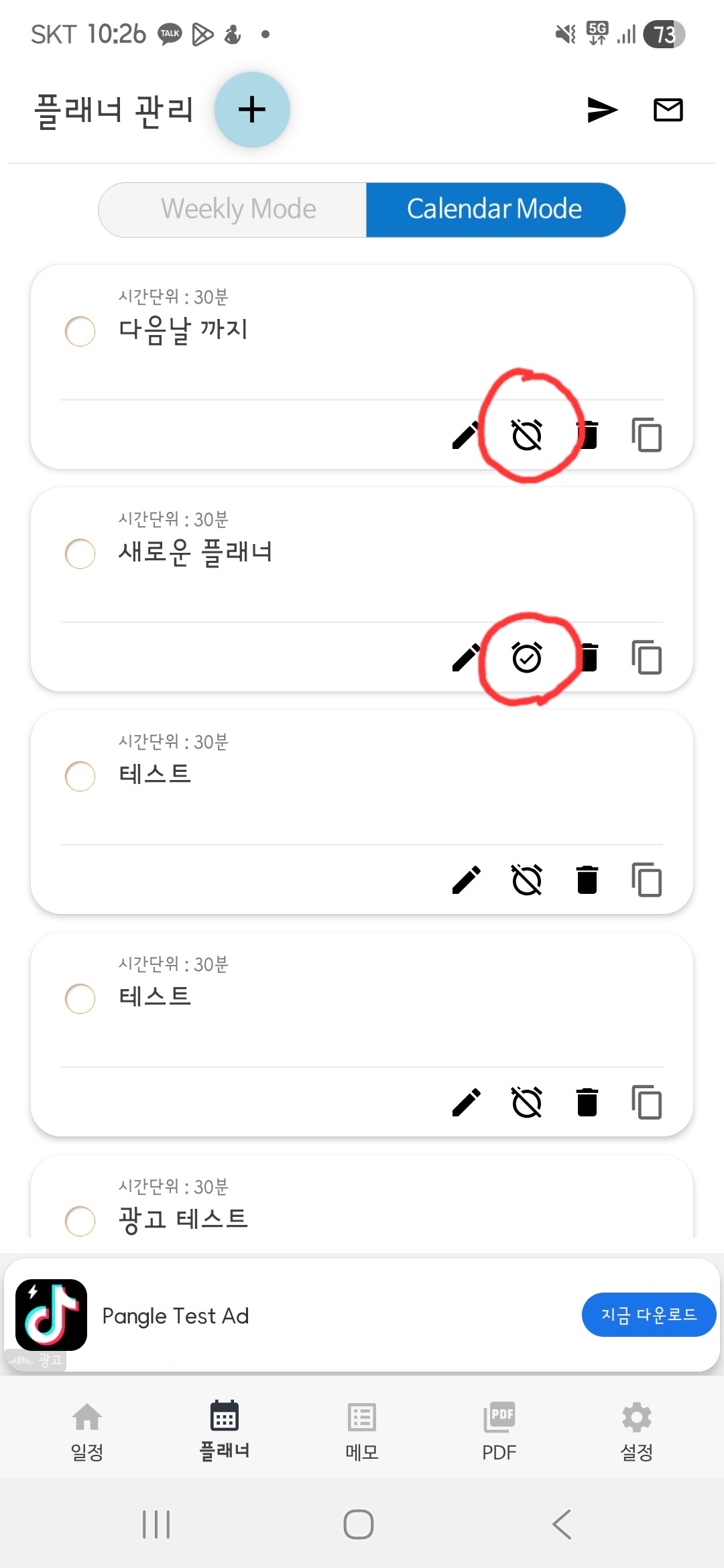The image size is (724, 1568).
Task: Choose the 새로운 플래너 radio button
Action: (80, 553)
